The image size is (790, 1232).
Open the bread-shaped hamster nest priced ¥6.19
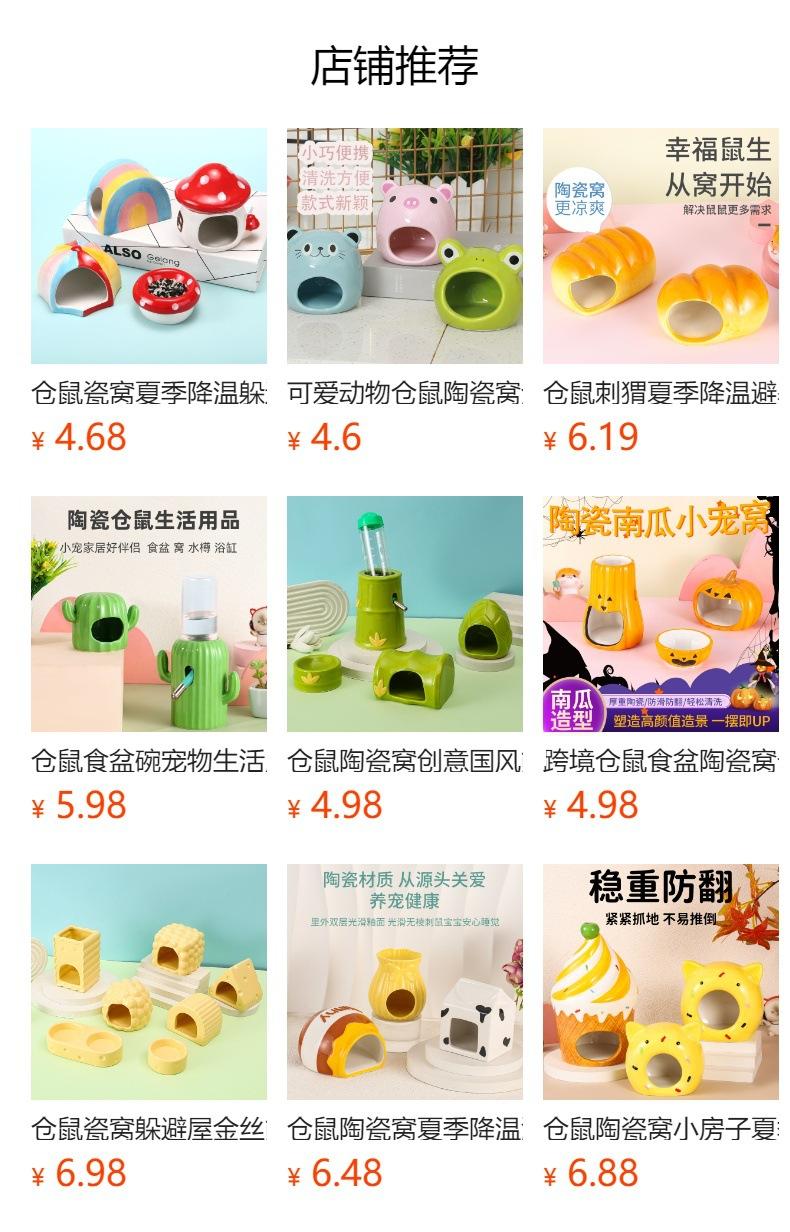pyautogui.click(x=661, y=246)
